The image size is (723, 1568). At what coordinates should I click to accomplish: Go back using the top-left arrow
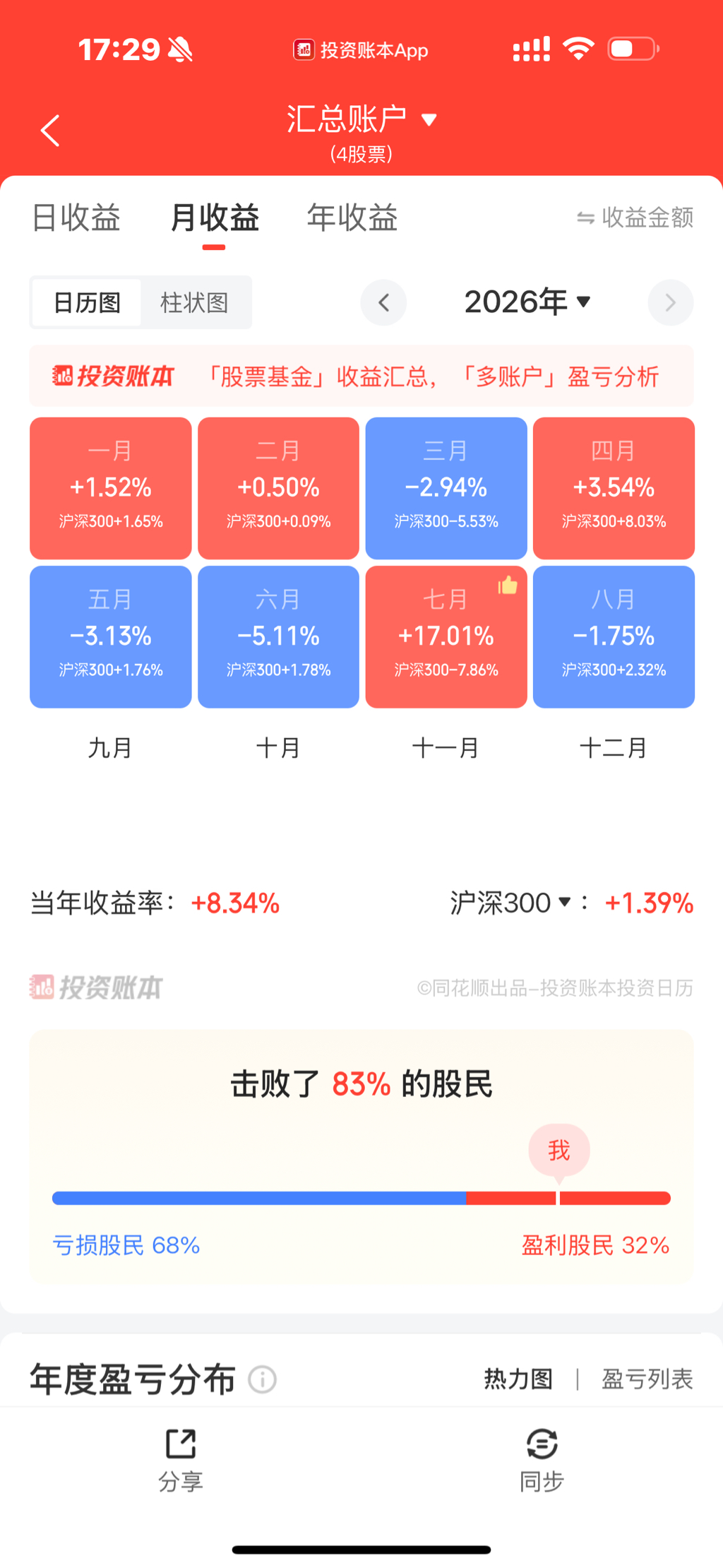pyautogui.click(x=49, y=131)
